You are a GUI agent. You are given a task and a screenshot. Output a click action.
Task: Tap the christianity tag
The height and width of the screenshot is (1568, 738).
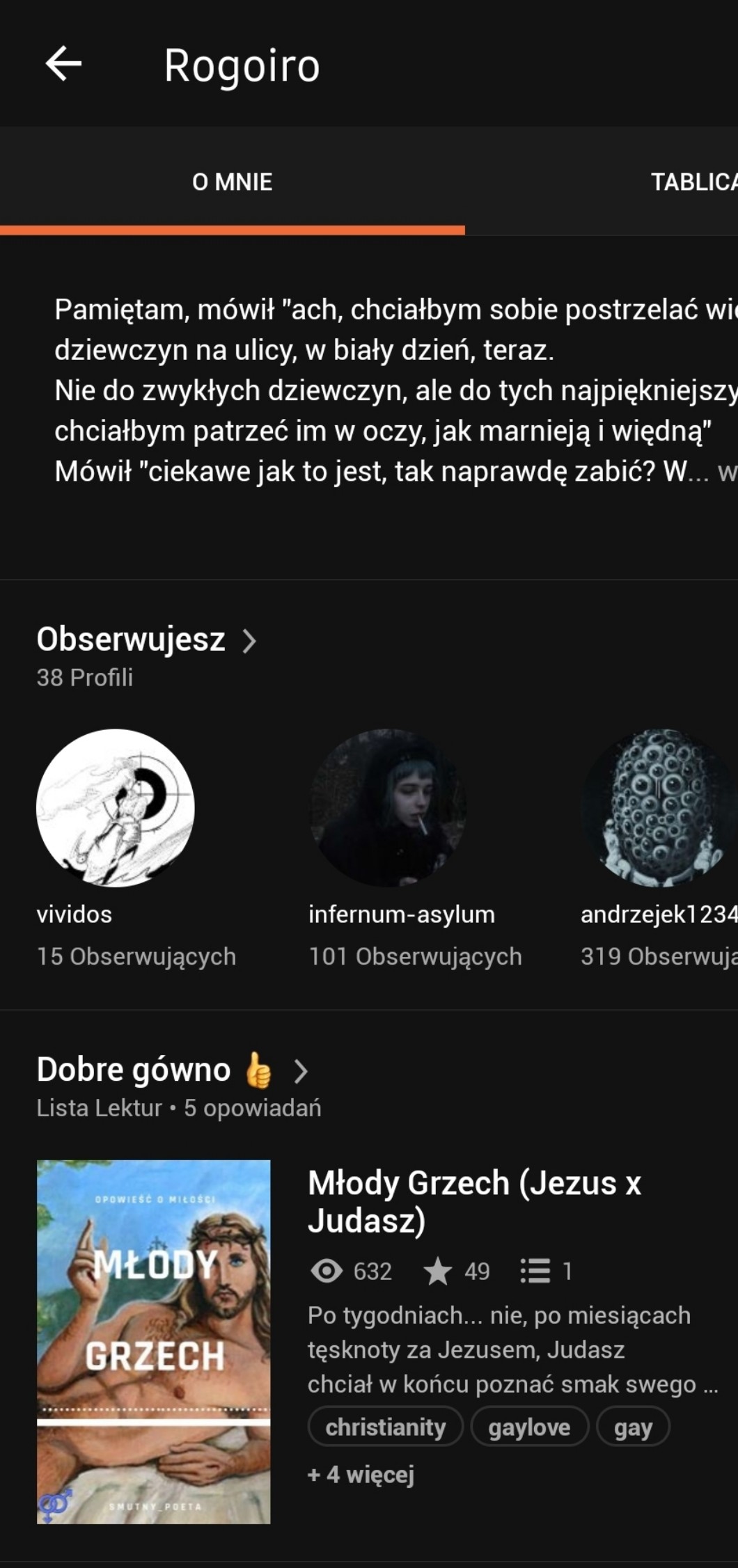386,1427
